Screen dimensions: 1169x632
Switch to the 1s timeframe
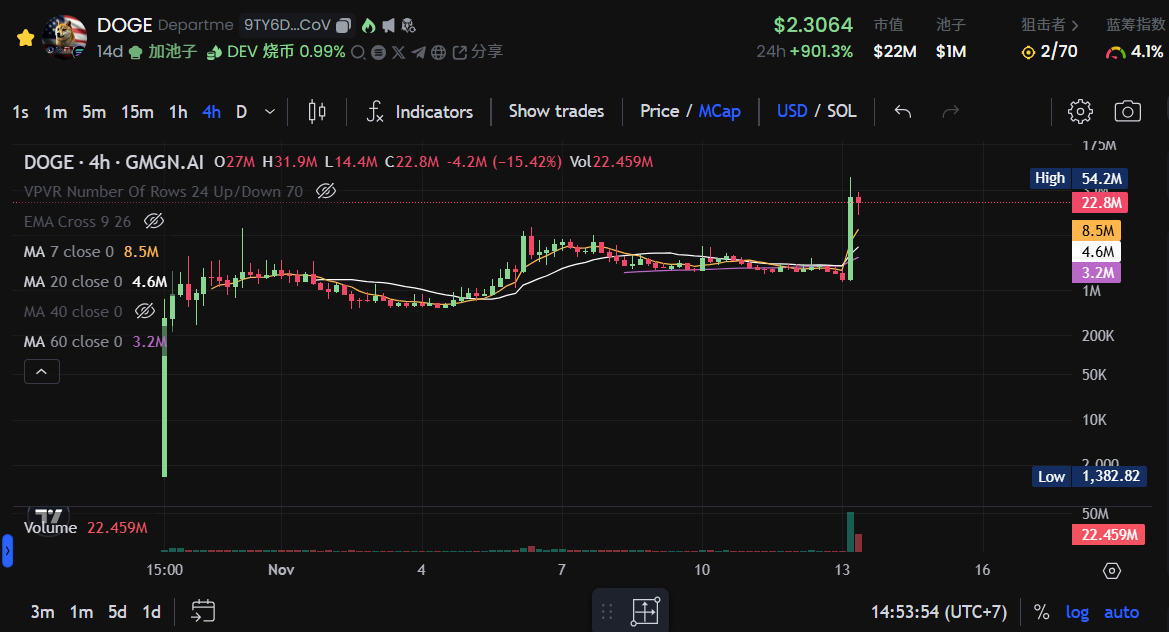click(21, 112)
